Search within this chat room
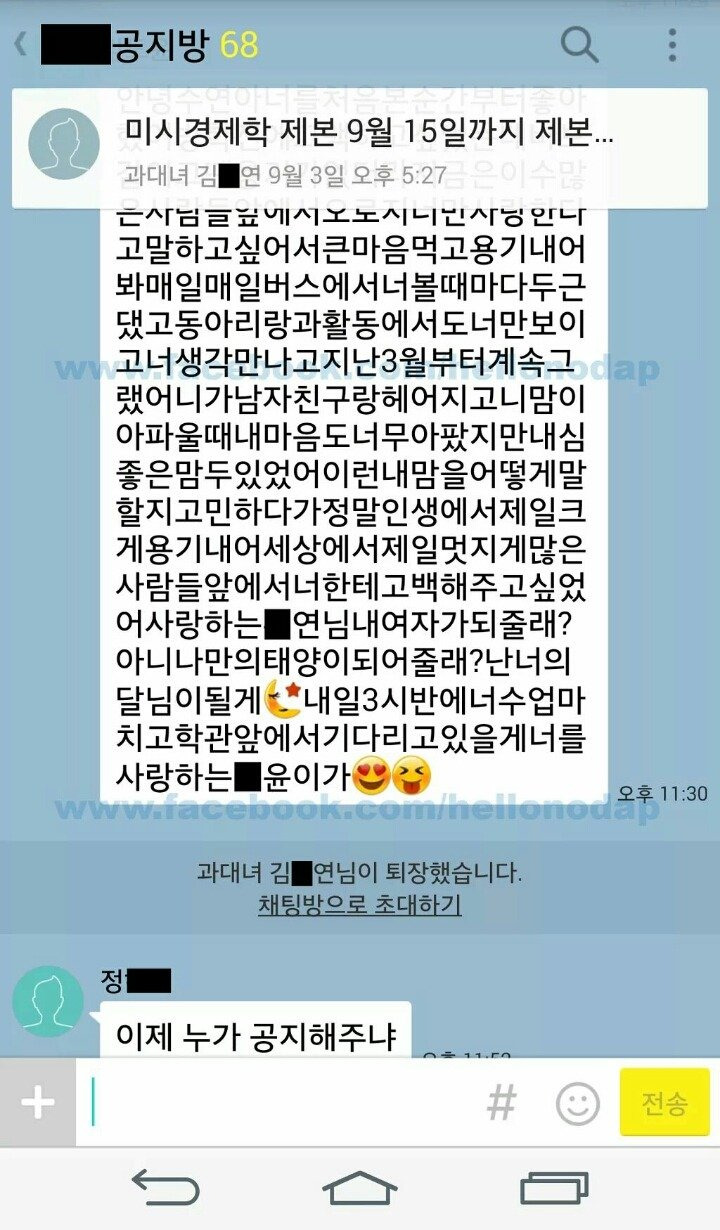 [579, 45]
